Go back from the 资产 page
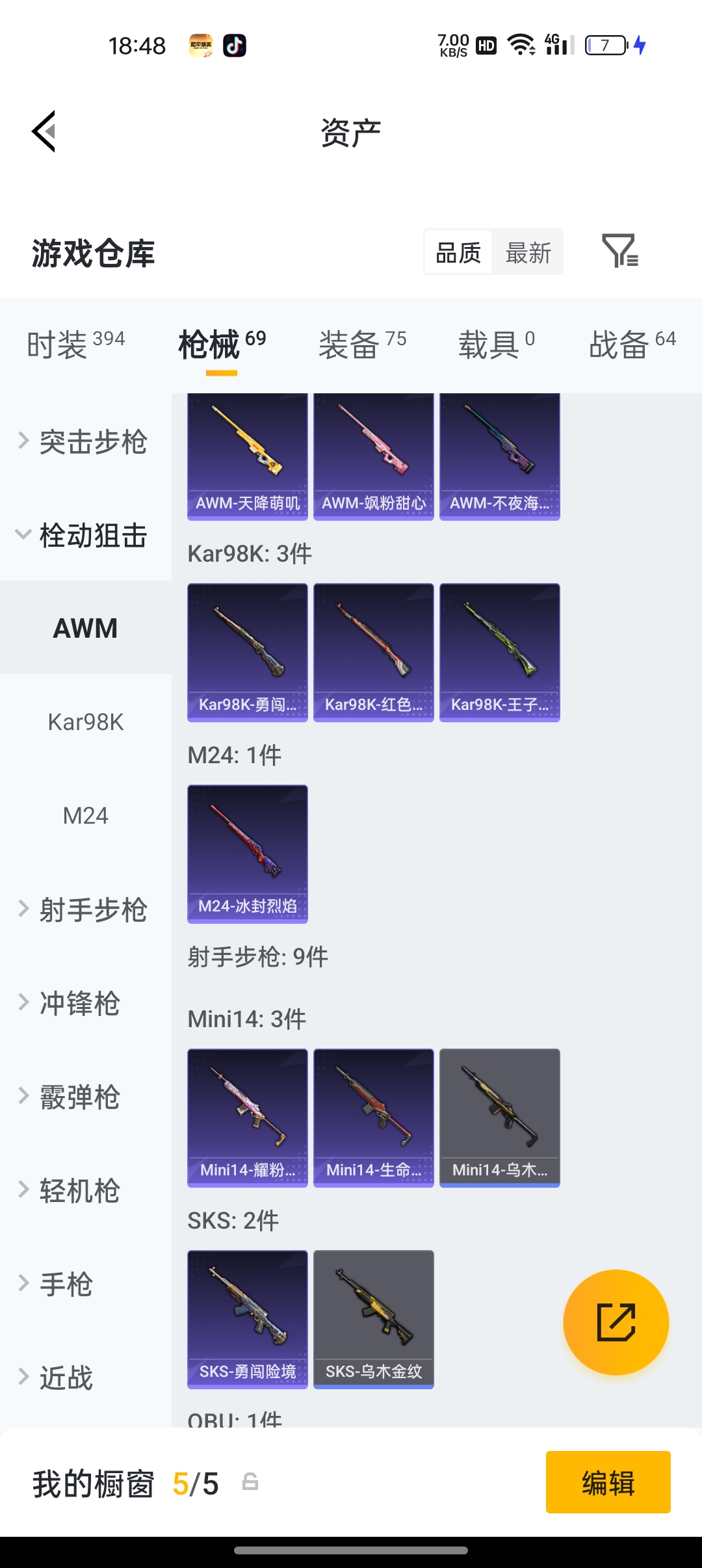This screenshot has width=702, height=1568. (x=44, y=131)
